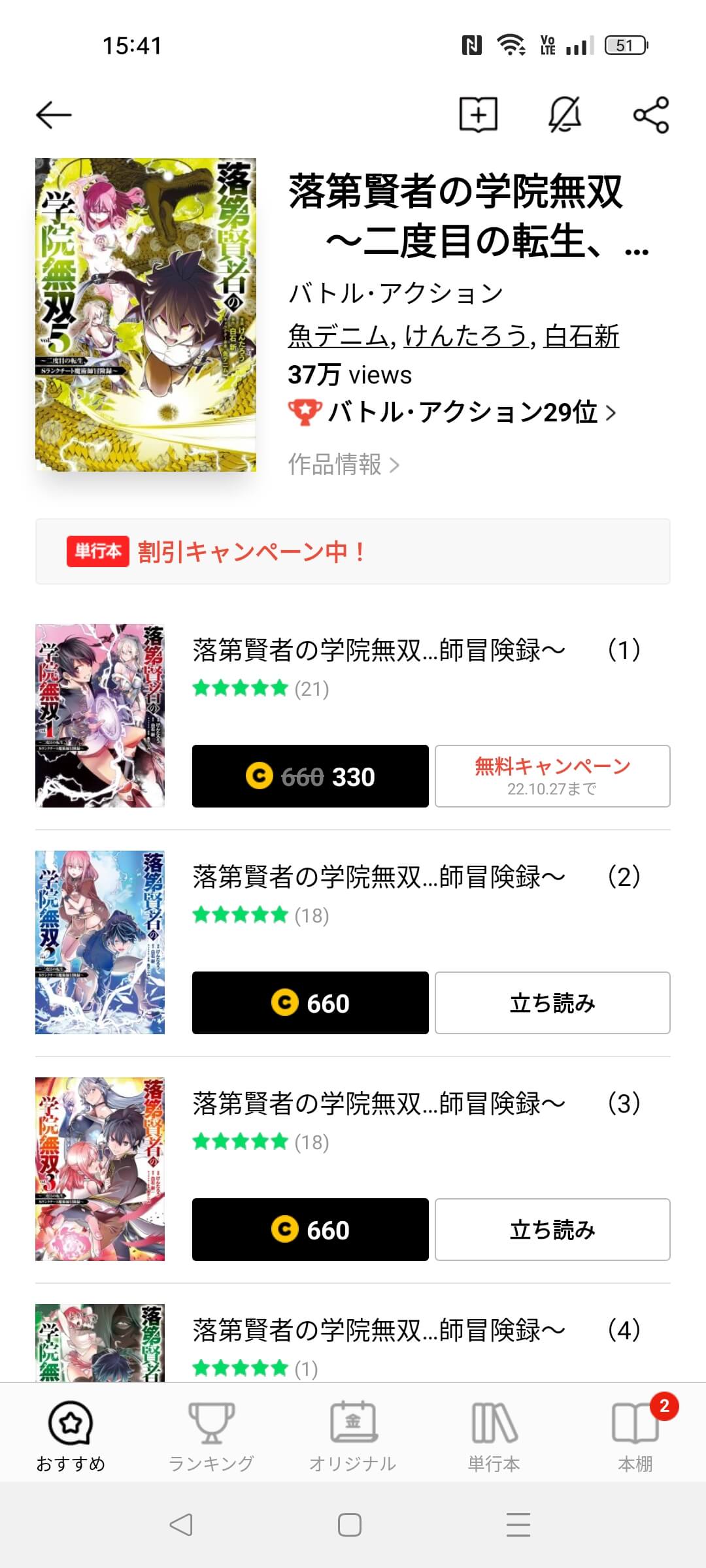
Task: Open the volume 3 cover thumbnail
Action: click(100, 1169)
